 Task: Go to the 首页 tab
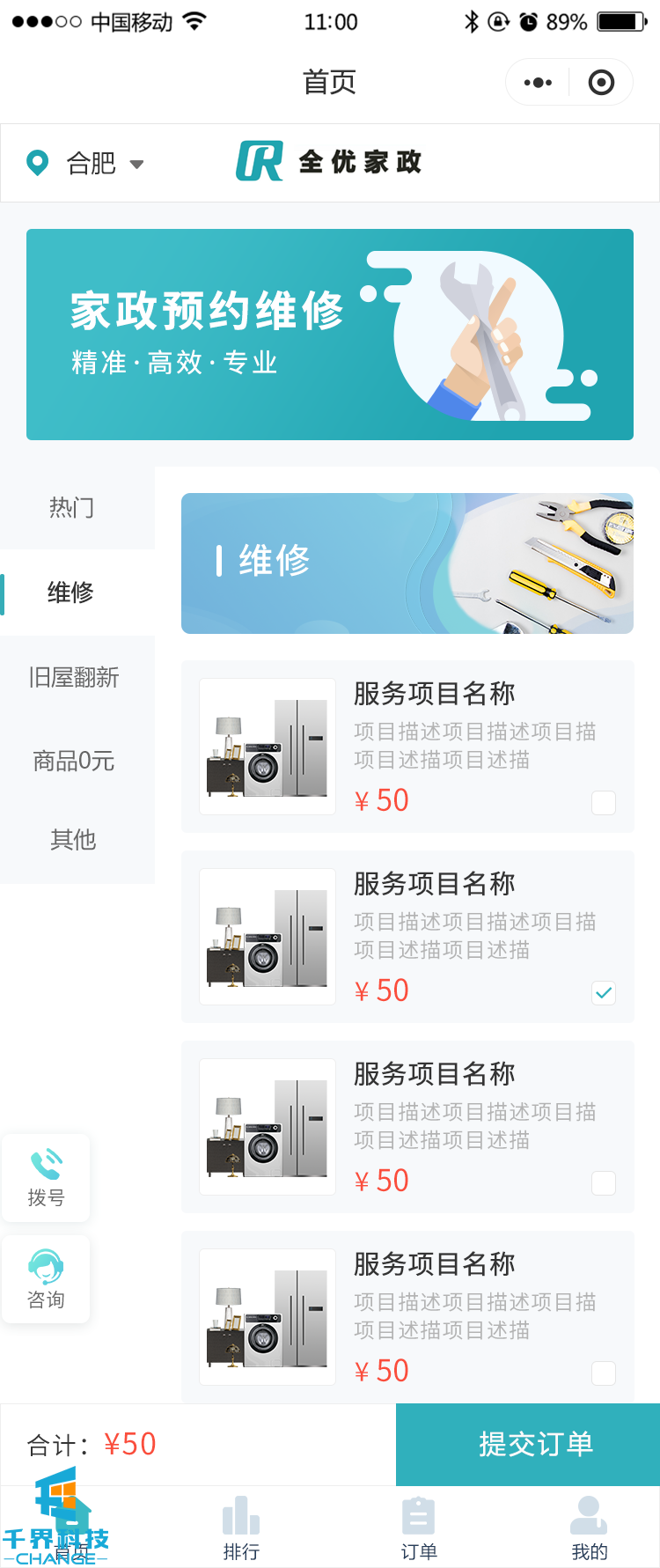[x=70, y=1528]
